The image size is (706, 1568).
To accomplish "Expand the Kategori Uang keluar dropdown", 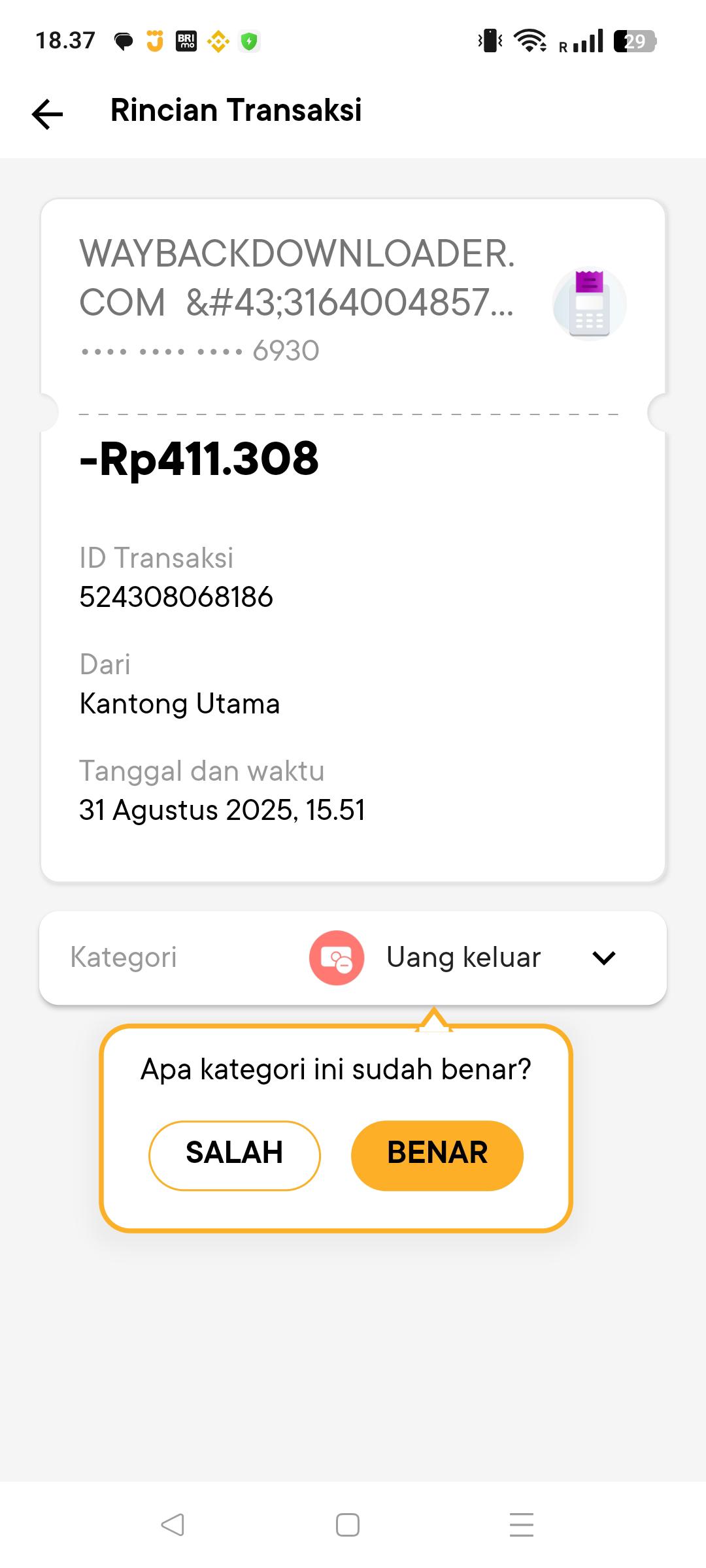I will click(603, 958).
